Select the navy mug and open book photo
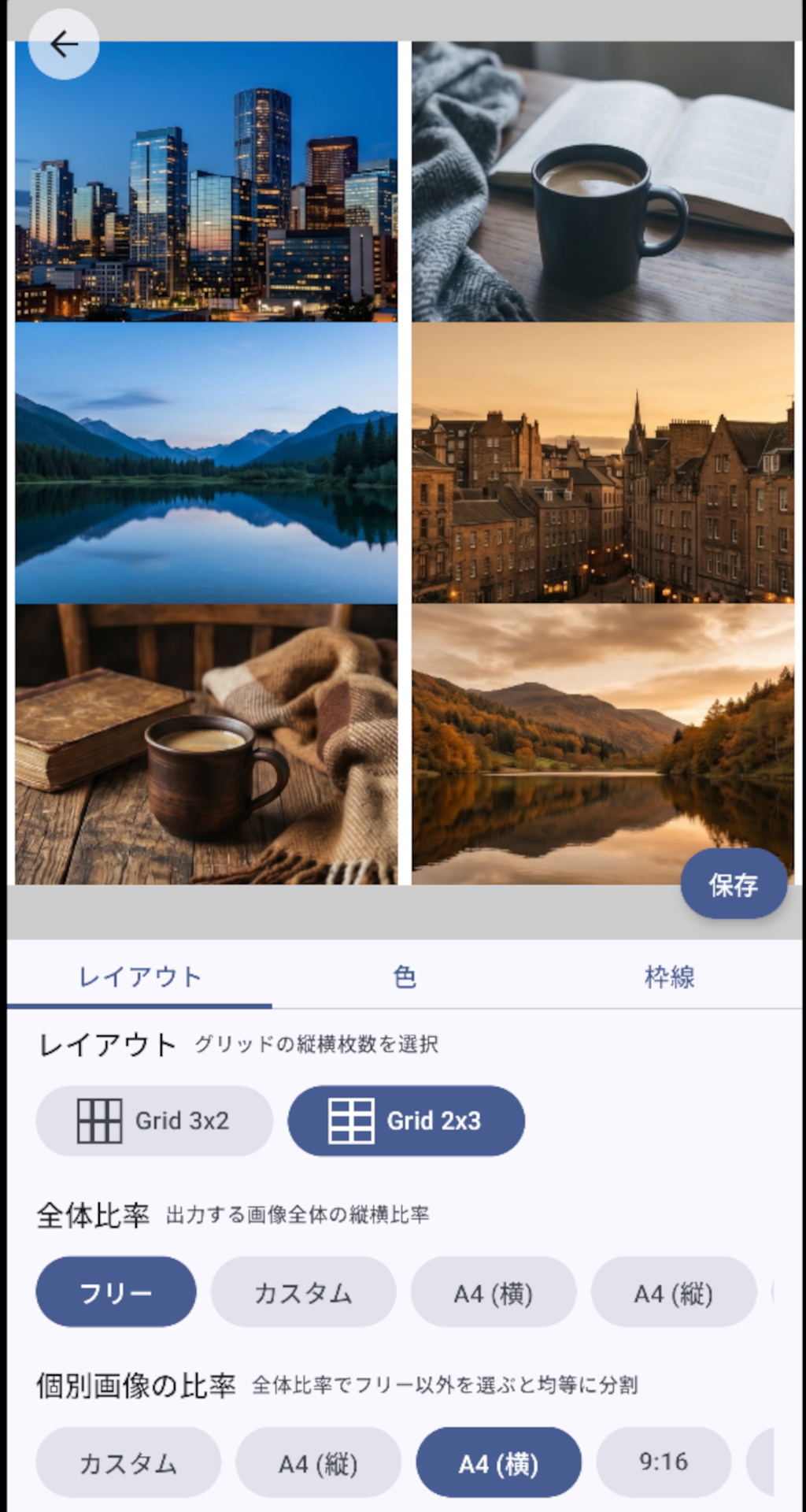The height and width of the screenshot is (1512, 806). coord(603,181)
